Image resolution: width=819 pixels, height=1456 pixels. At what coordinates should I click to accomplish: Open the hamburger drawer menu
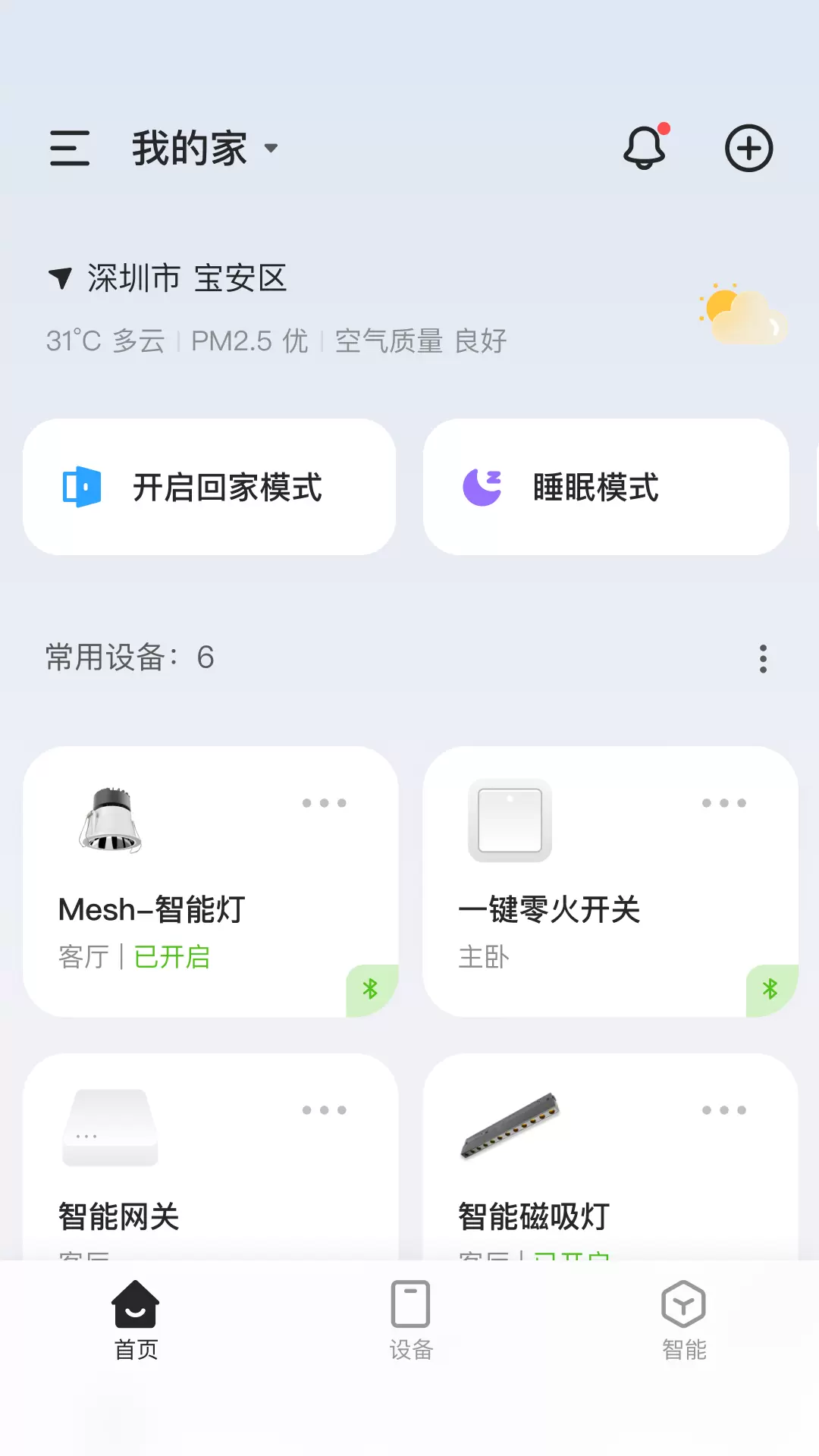[x=70, y=148]
